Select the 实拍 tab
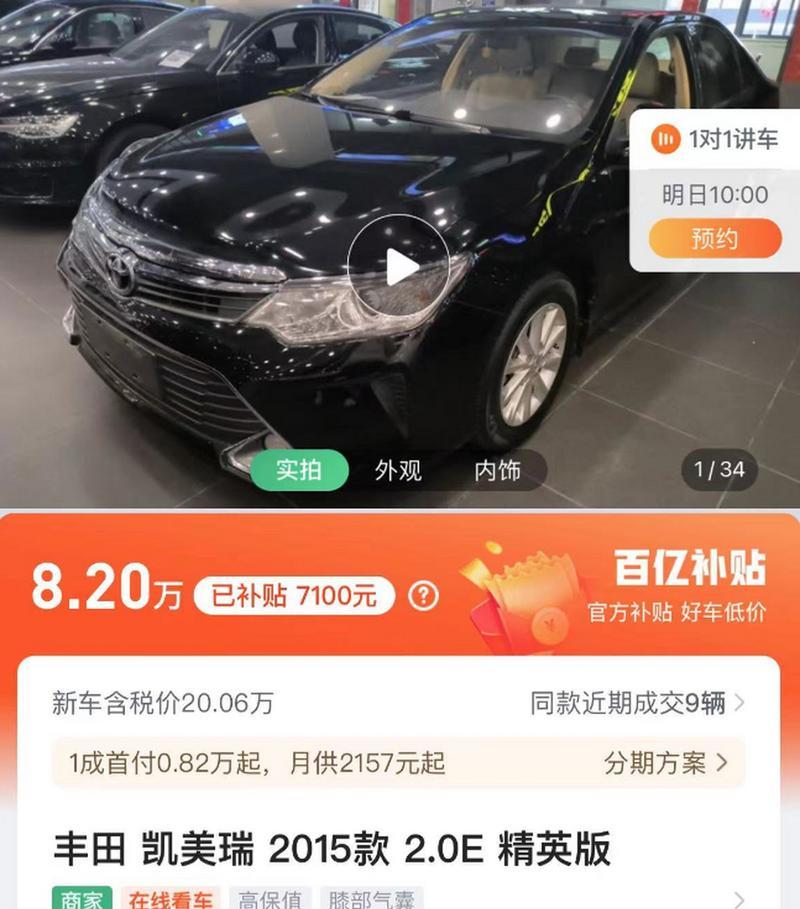The height and width of the screenshot is (909, 800). click(x=299, y=471)
